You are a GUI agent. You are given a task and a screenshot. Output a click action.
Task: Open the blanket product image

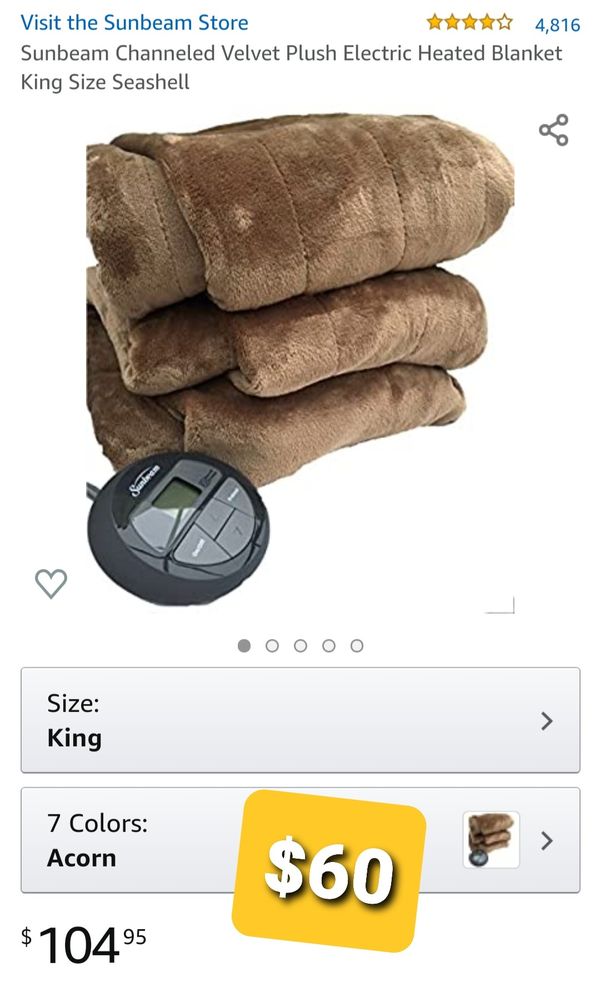point(300,359)
